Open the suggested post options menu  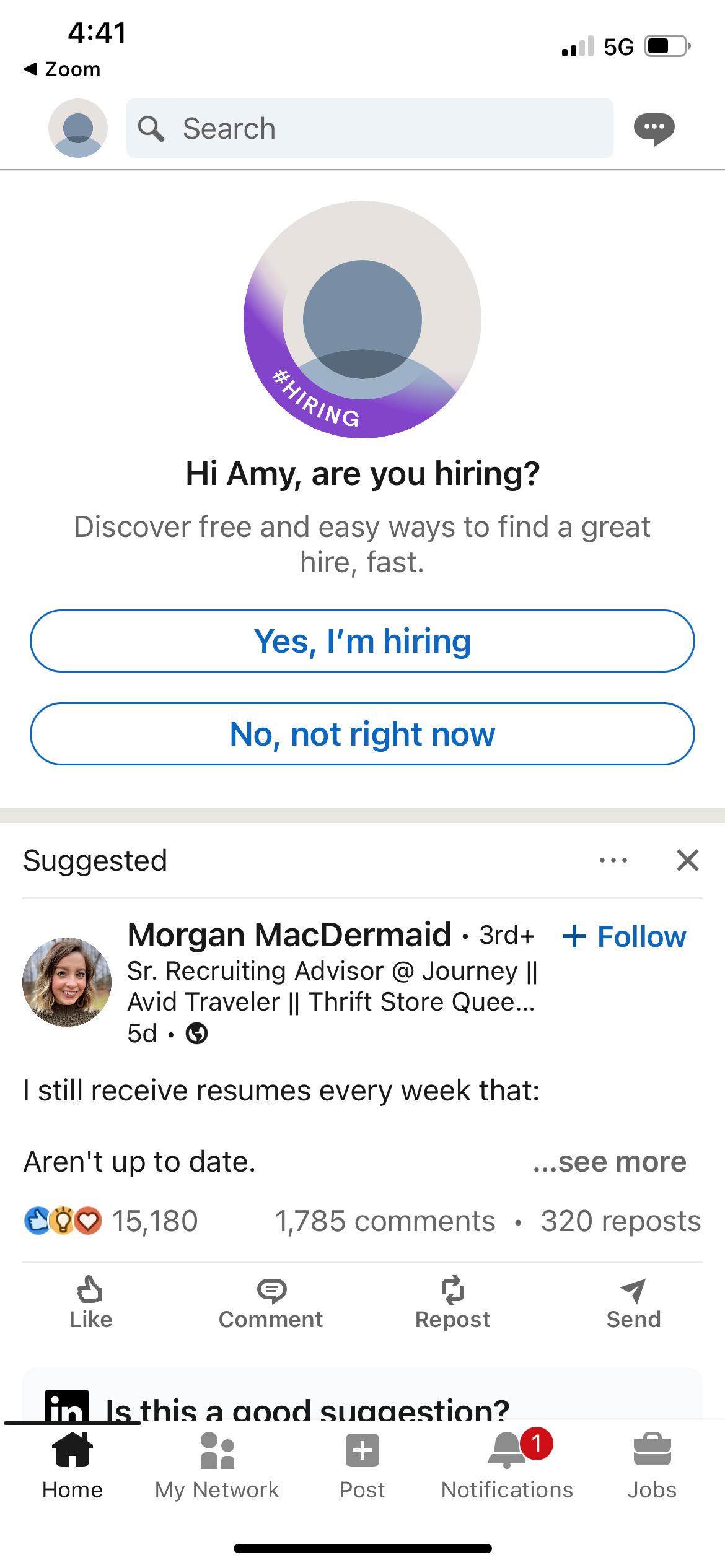612,860
